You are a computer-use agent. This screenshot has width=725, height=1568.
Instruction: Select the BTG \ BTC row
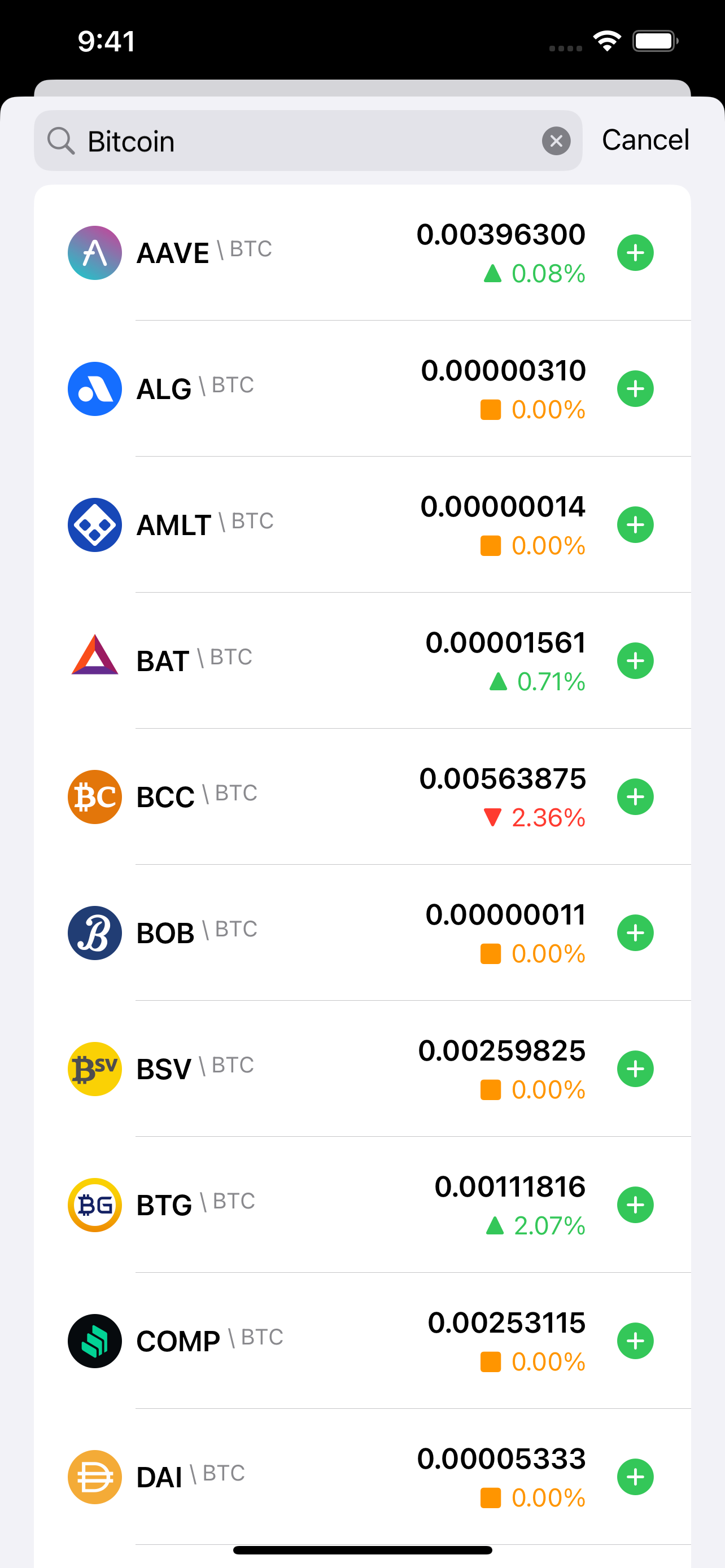pyautogui.click(x=362, y=1205)
